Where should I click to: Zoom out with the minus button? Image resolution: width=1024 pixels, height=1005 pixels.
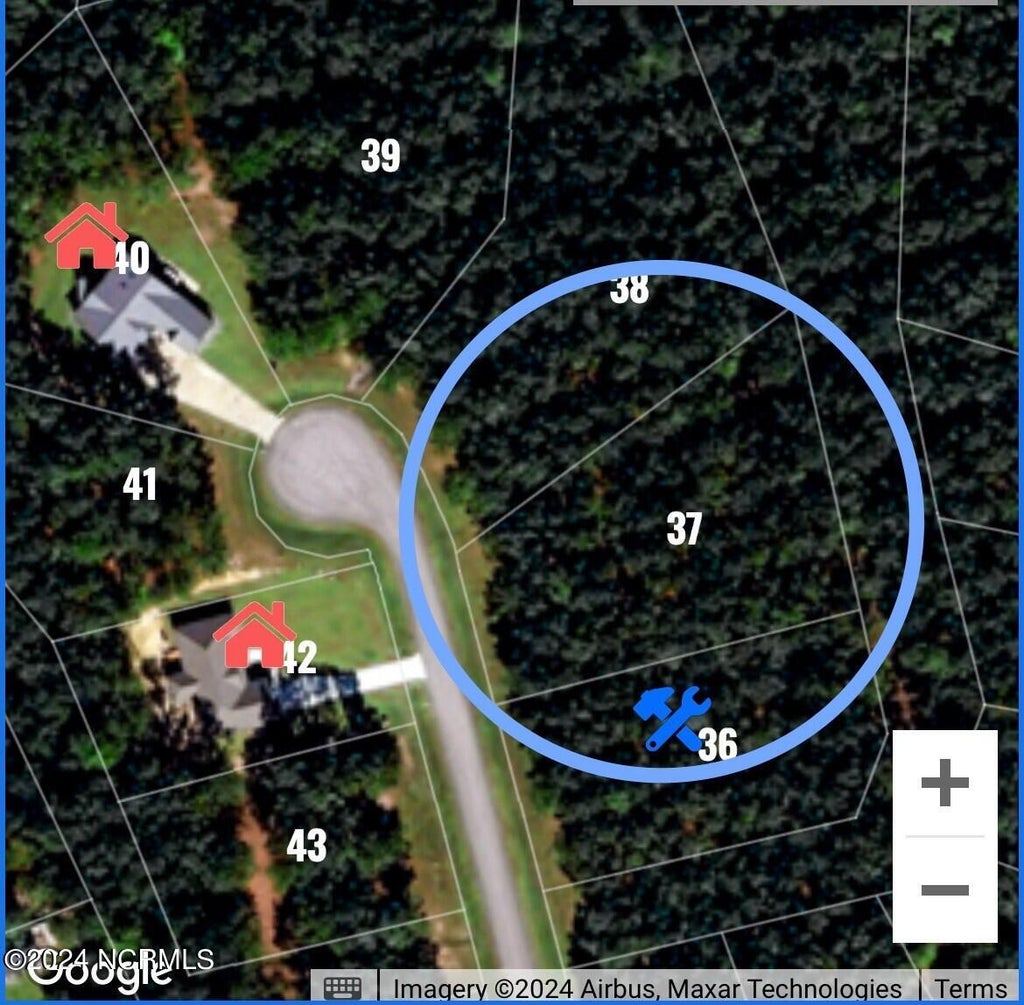click(944, 889)
